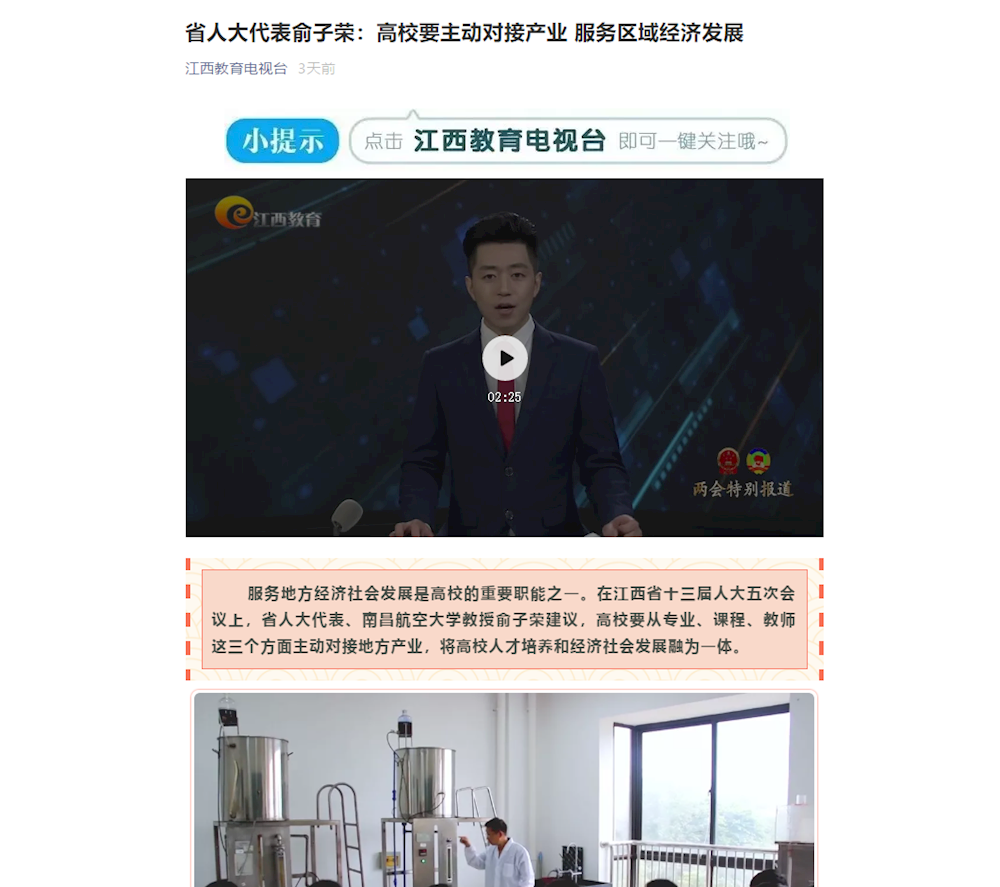Play the Jiangxi education news video

click(504, 358)
